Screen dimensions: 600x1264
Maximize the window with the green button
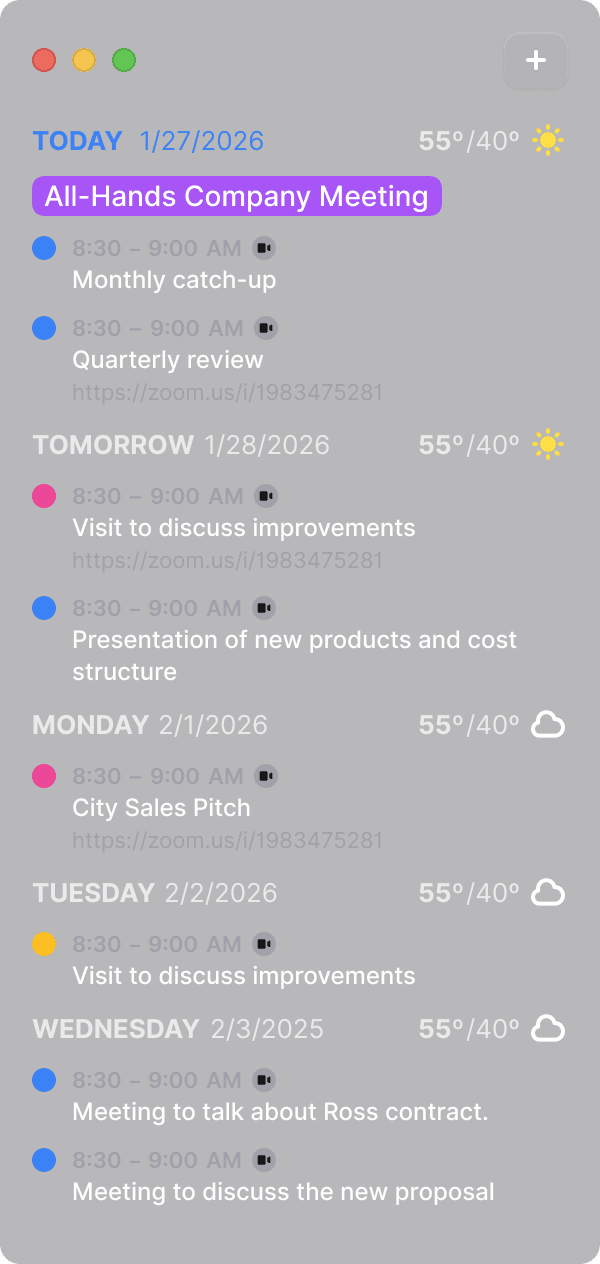click(124, 60)
